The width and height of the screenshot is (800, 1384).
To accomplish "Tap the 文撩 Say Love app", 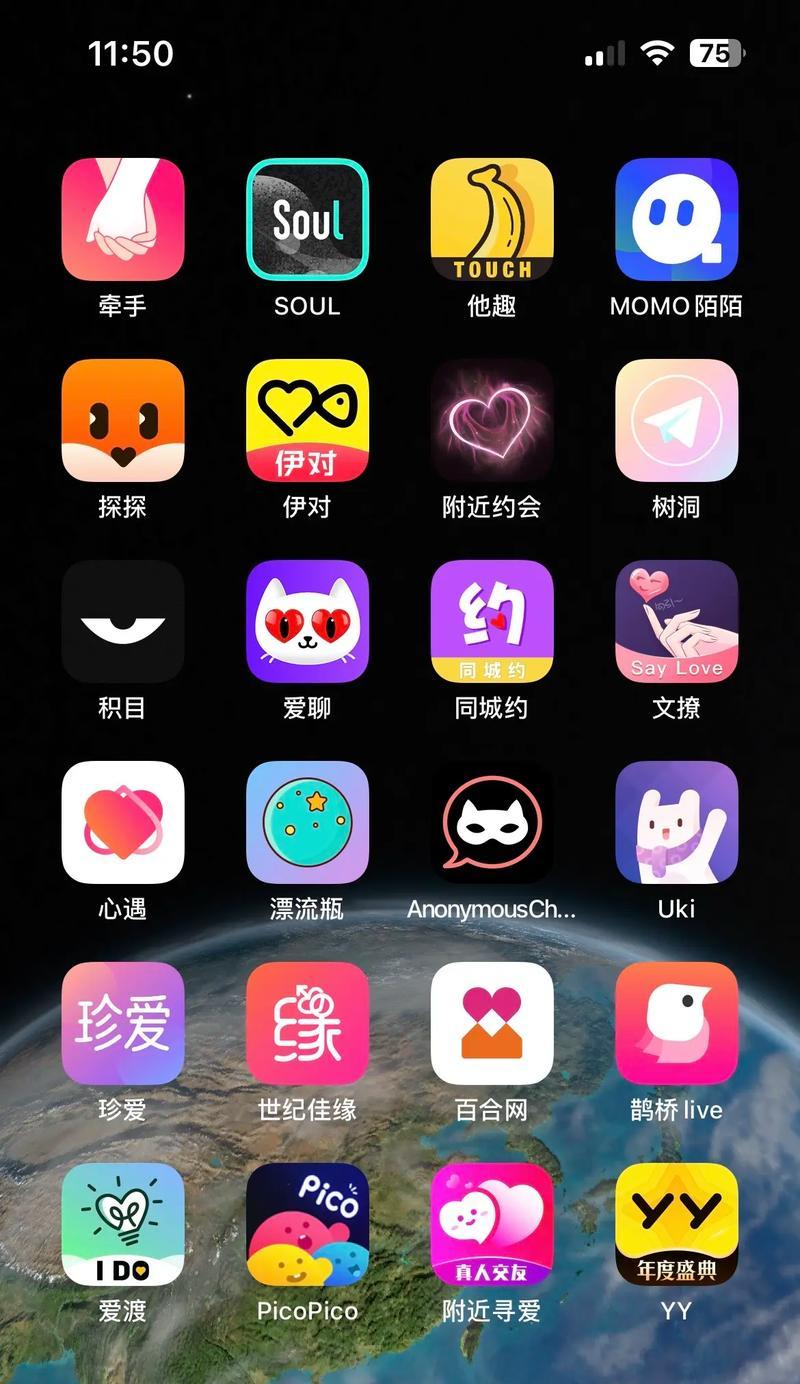I will pyautogui.click(x=676, y=621).
